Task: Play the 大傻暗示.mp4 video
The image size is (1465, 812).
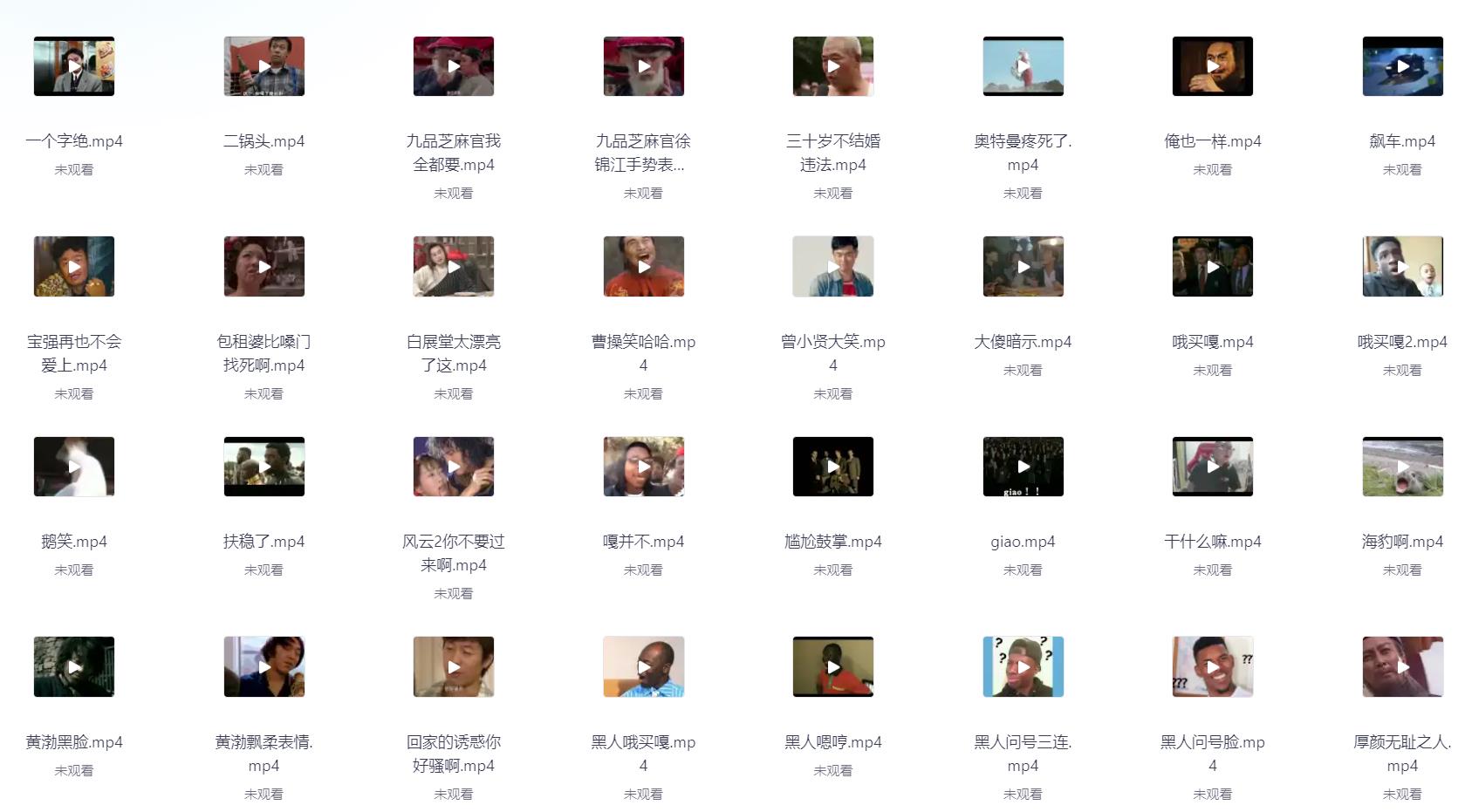Action: click(1023, 267)
